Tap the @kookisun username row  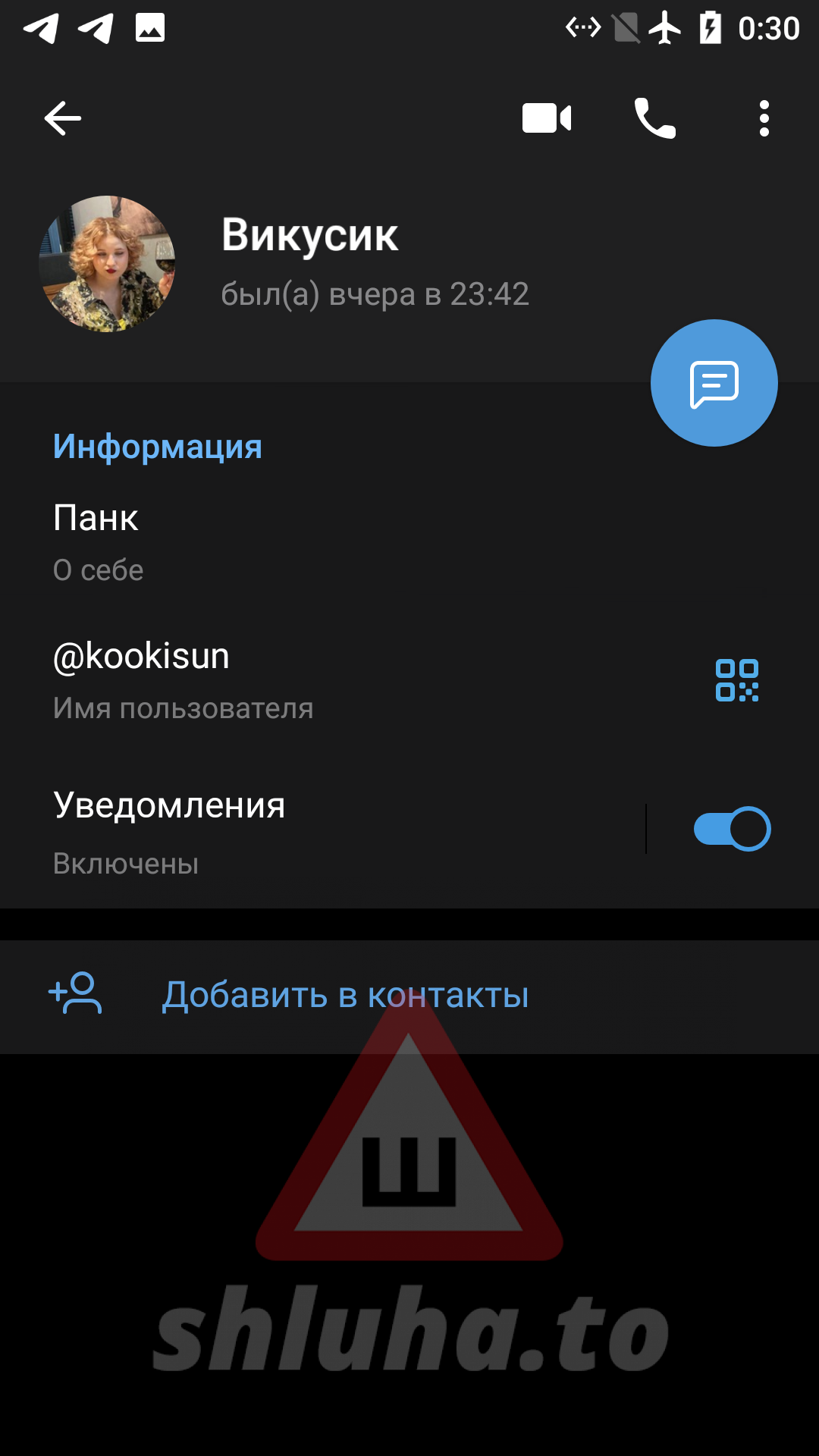pyautogui.click(x=303, y=679)
